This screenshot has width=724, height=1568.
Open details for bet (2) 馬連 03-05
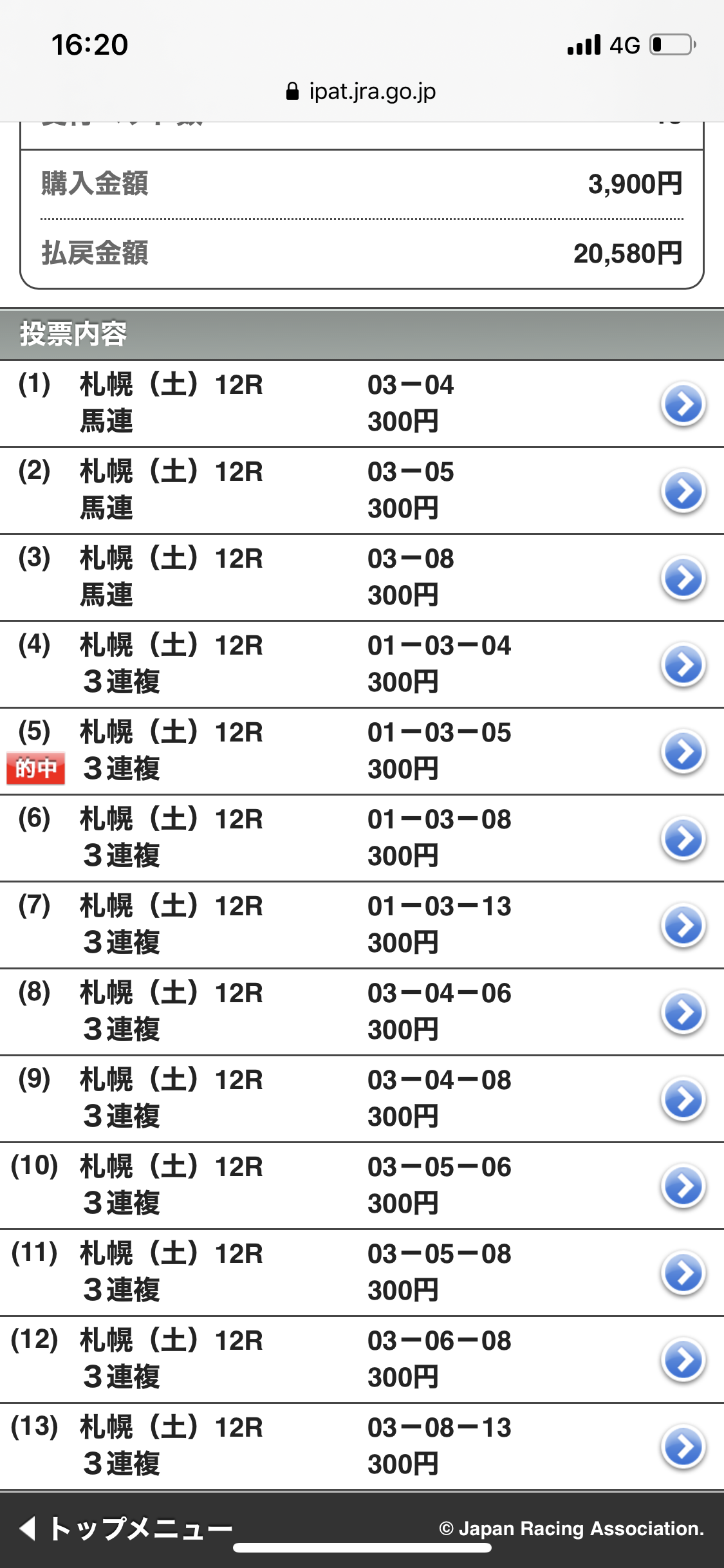click(x=683, y=491)
